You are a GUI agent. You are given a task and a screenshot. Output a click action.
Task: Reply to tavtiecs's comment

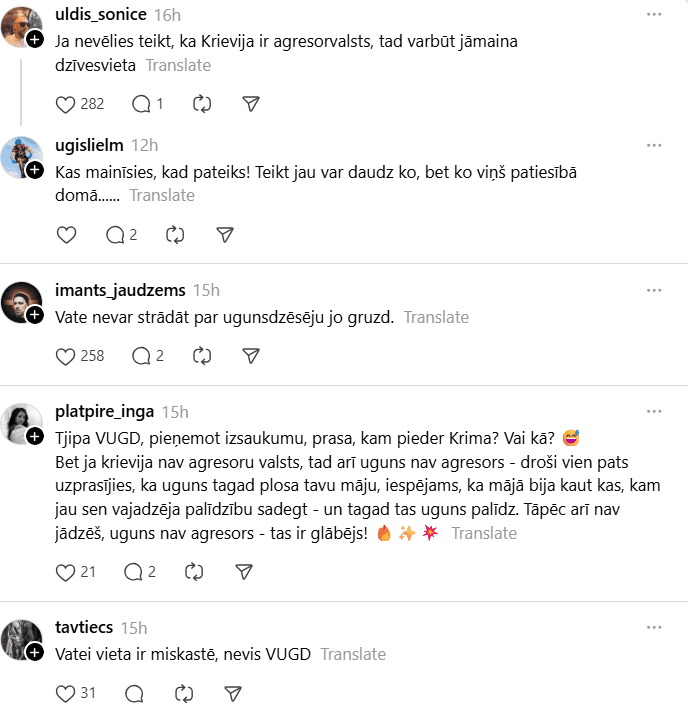point(132,693)
